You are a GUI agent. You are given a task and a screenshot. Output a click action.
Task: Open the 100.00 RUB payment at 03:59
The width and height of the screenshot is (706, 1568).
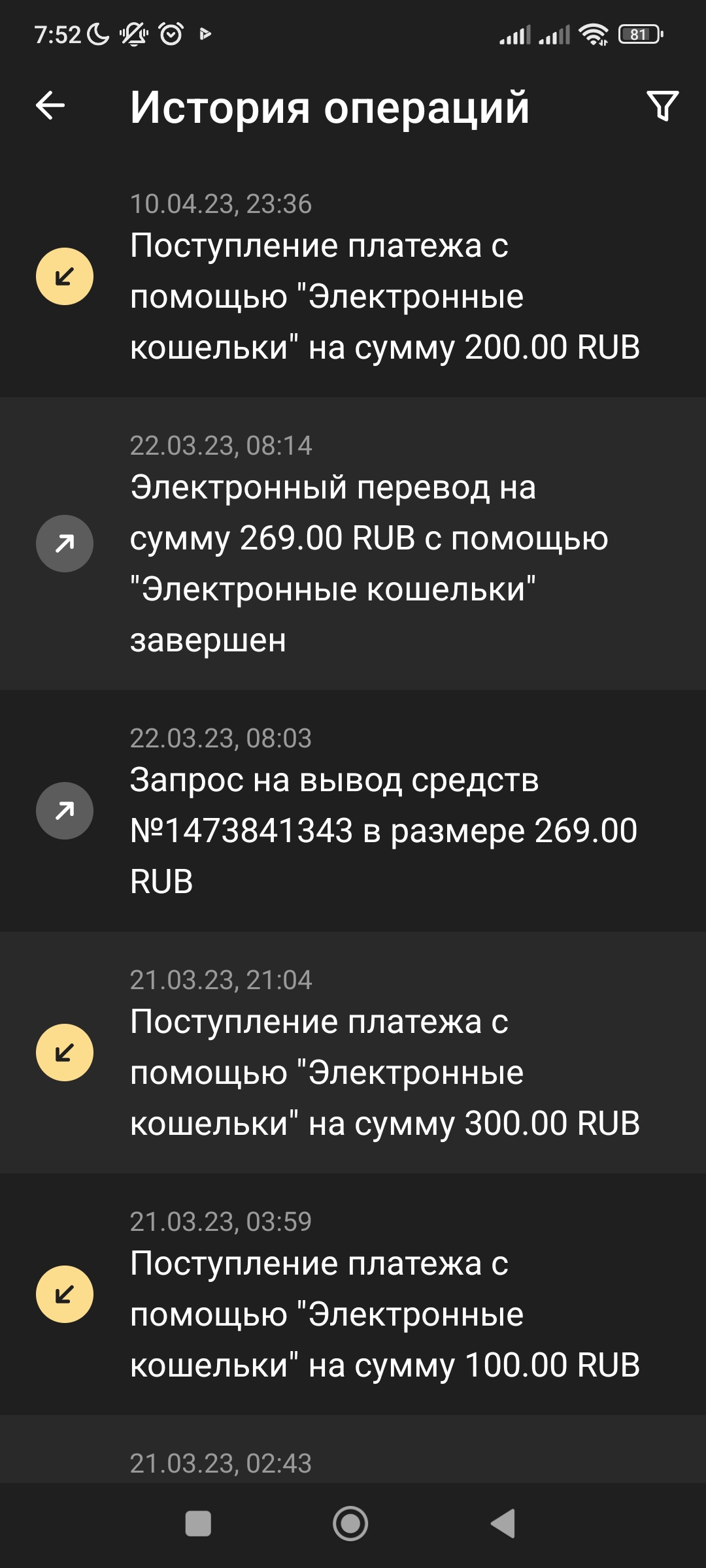353,1294
